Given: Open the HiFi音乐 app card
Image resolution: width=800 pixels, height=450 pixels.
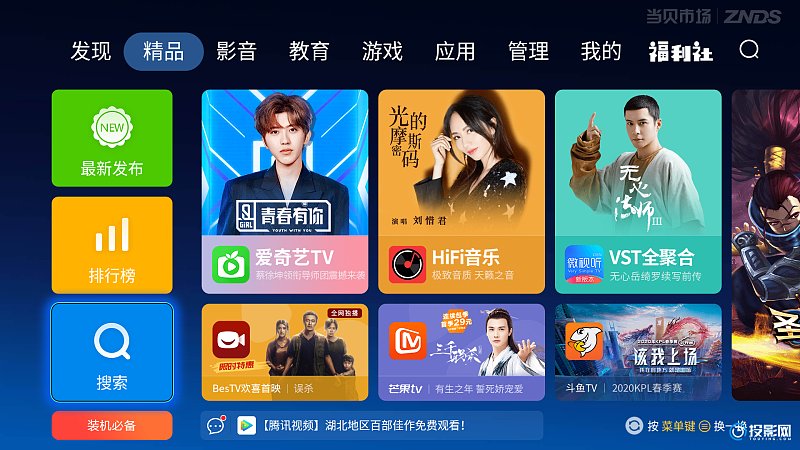Looking at the screenshot, I should coord(461,190).
